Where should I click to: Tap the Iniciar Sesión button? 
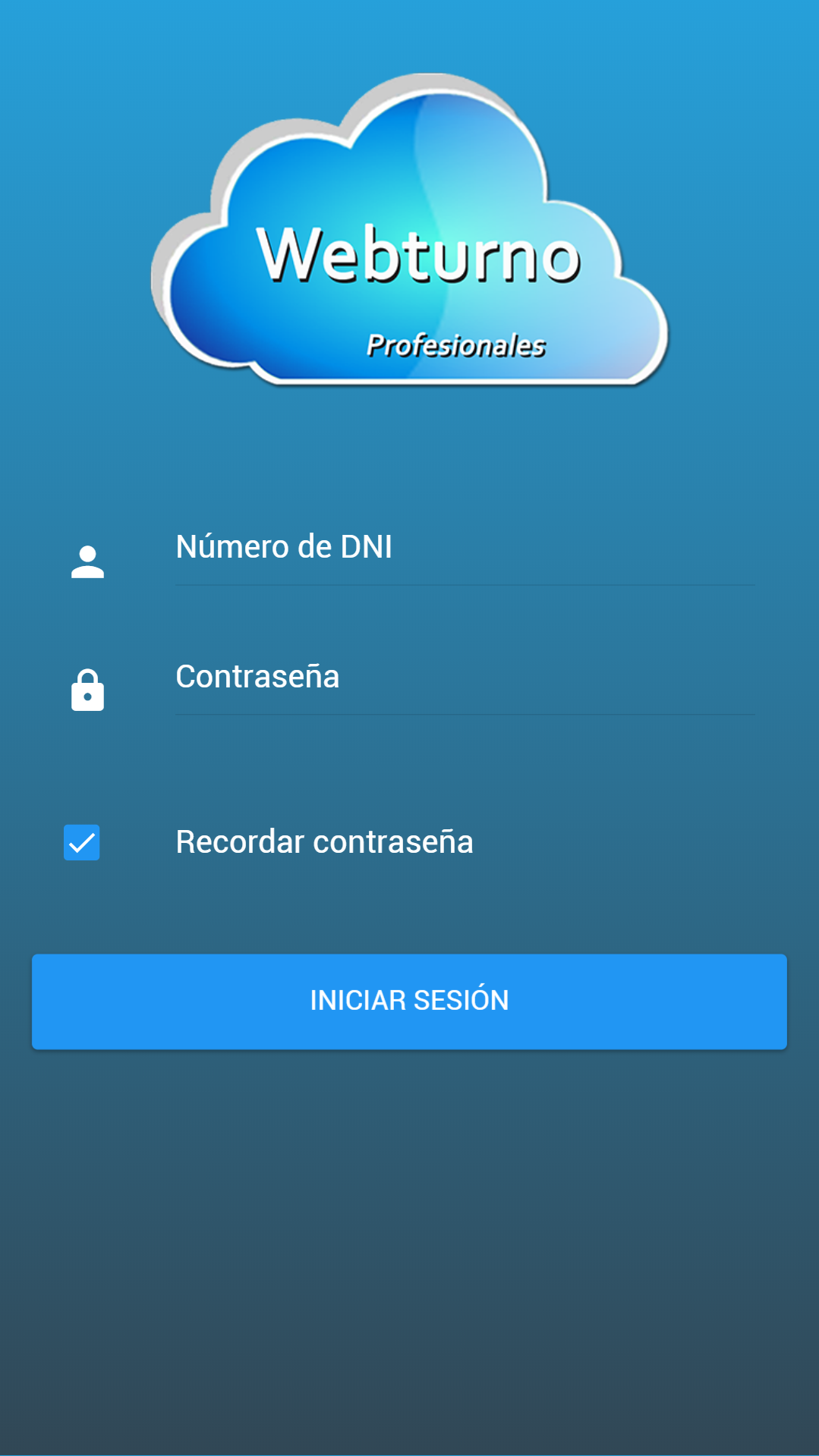[x=409, y=1002]
